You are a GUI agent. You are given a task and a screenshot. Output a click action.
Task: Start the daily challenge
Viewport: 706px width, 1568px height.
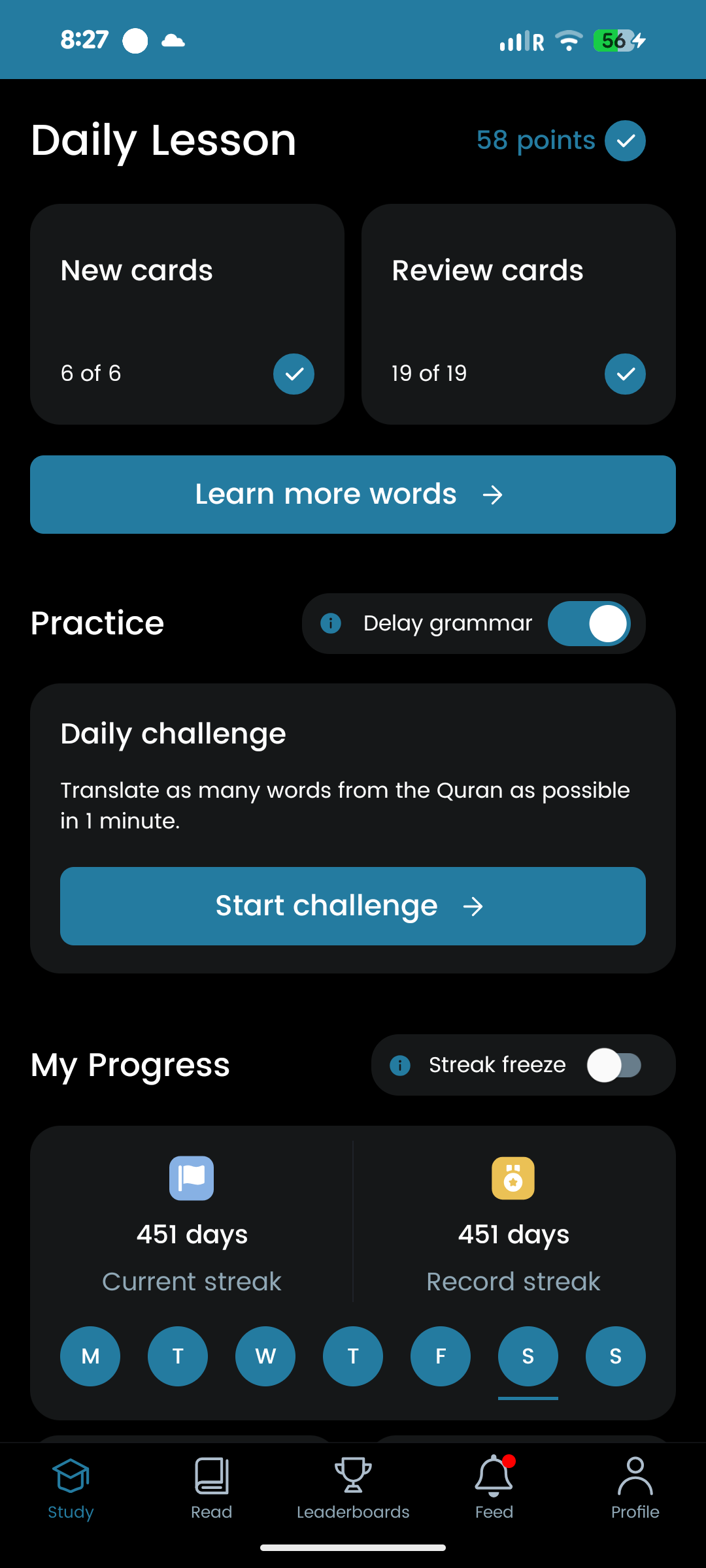tap(353, 906)
